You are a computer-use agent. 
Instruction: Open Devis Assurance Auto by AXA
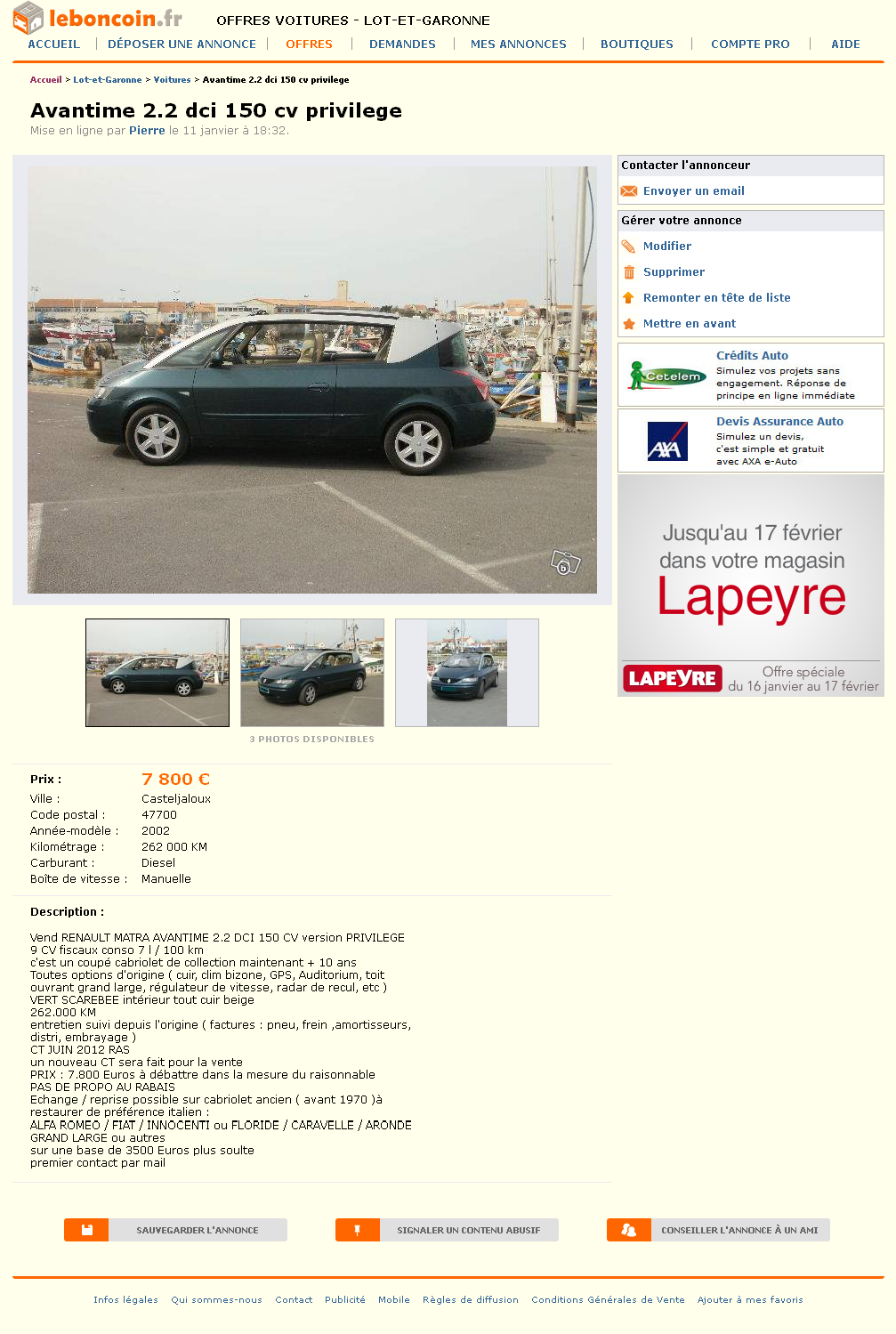(779, 421)
